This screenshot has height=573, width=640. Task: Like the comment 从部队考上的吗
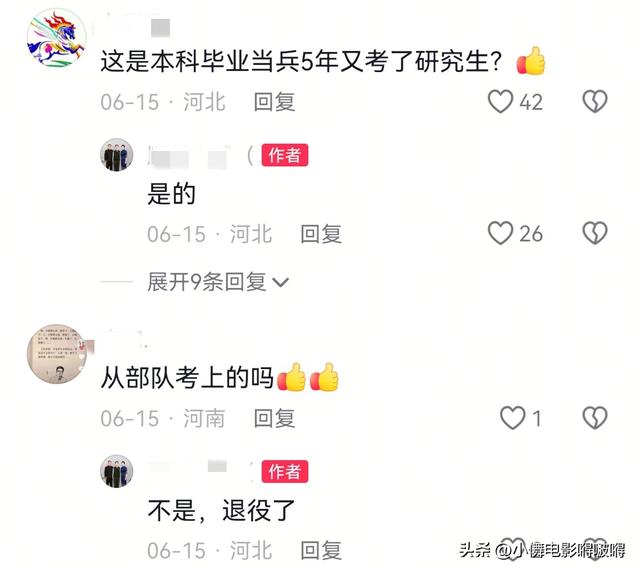512,418
